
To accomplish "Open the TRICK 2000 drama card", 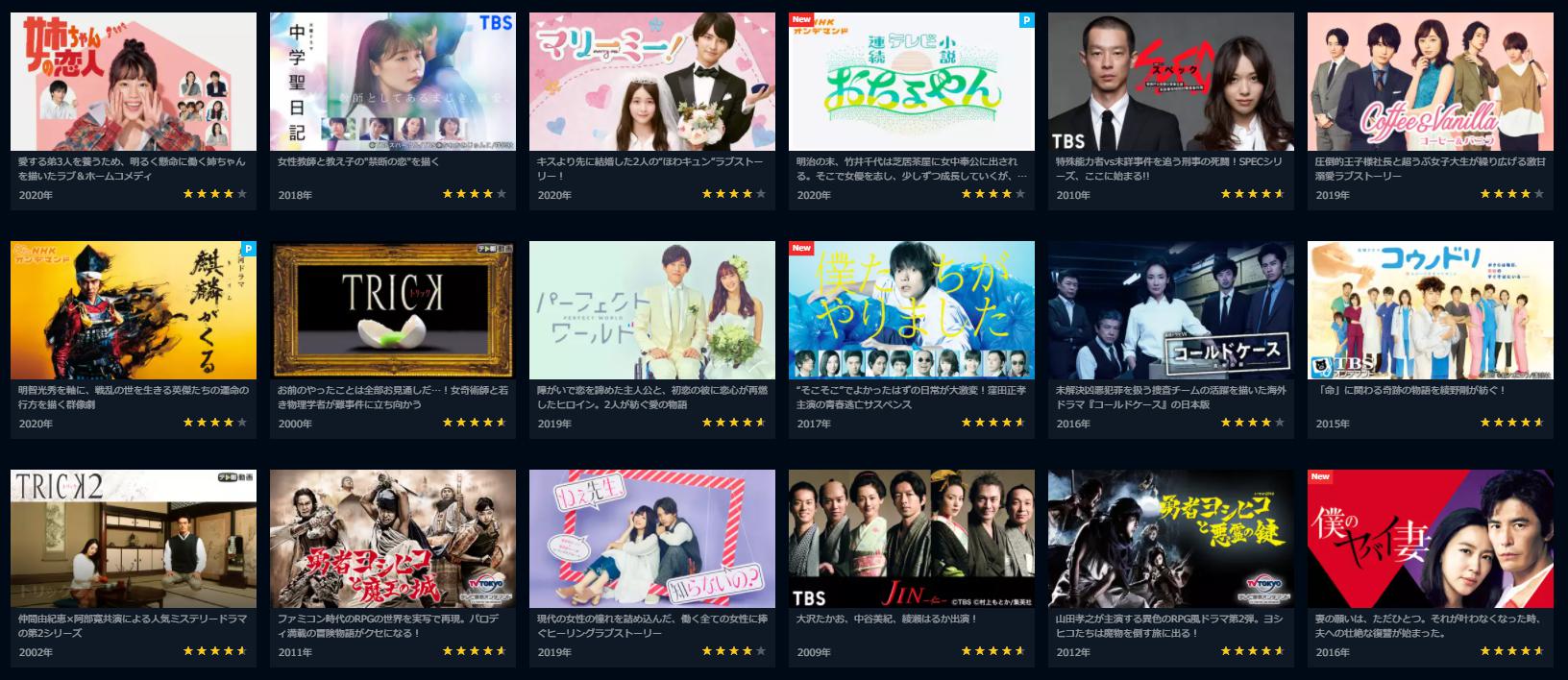I will pyautogui.click(x=393, y=310).
